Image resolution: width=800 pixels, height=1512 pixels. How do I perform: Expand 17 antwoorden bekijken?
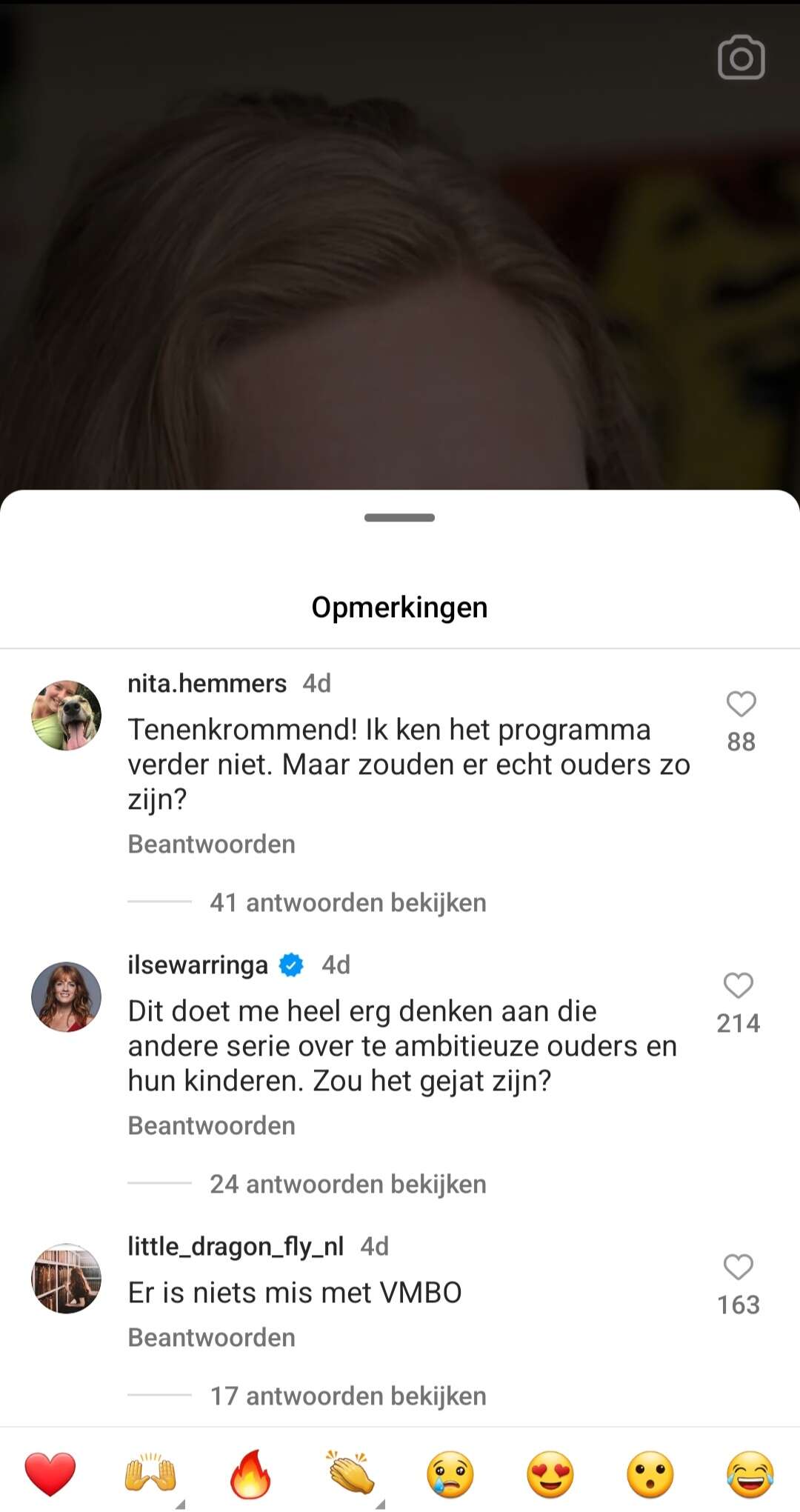pyautogui.click(x=348, y=1396)
